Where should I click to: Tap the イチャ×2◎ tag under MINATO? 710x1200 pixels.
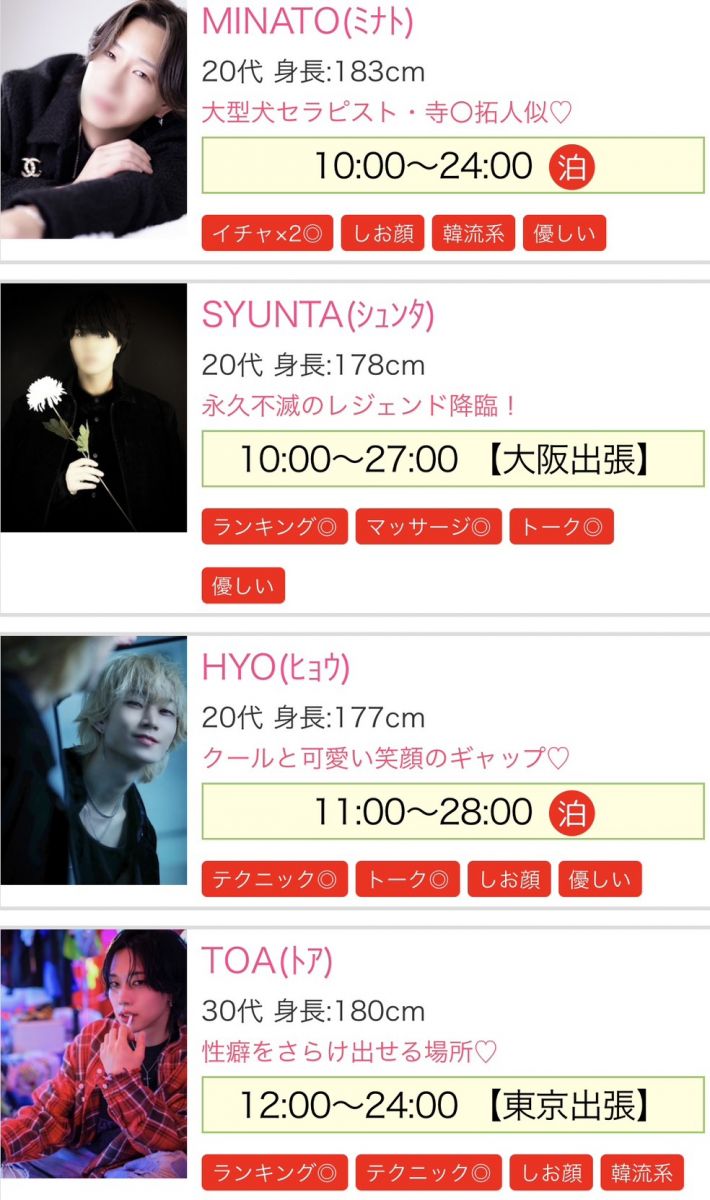point(267,234)
